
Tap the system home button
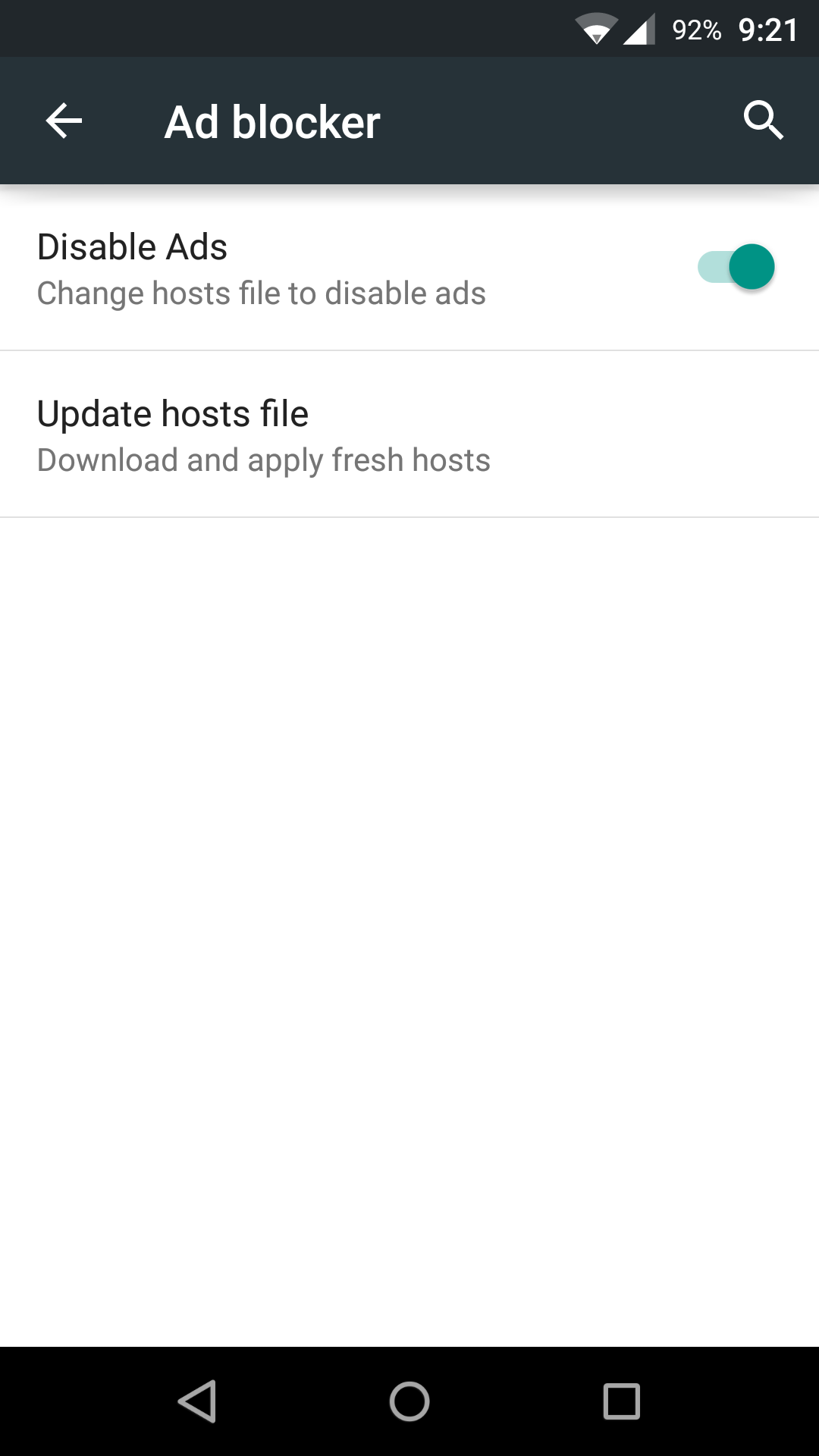(x=409, y=1401)
